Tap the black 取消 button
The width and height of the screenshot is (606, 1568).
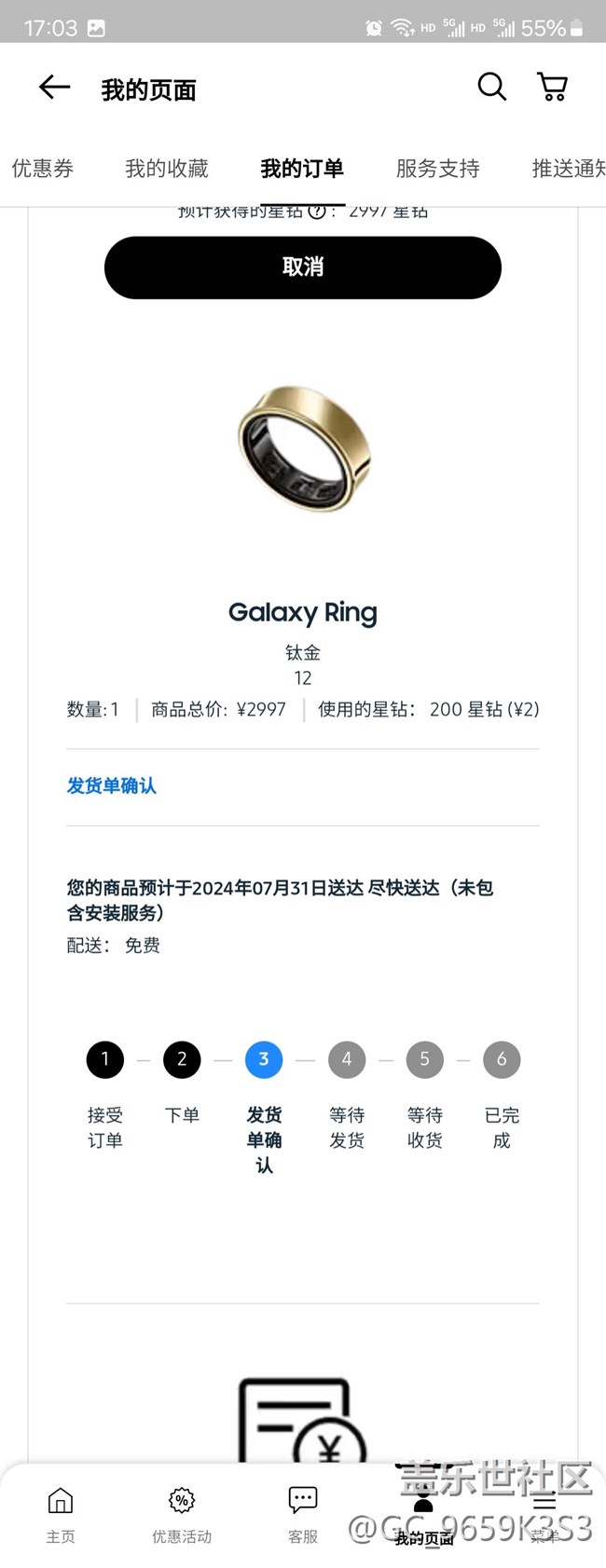[x=302, y=267]
